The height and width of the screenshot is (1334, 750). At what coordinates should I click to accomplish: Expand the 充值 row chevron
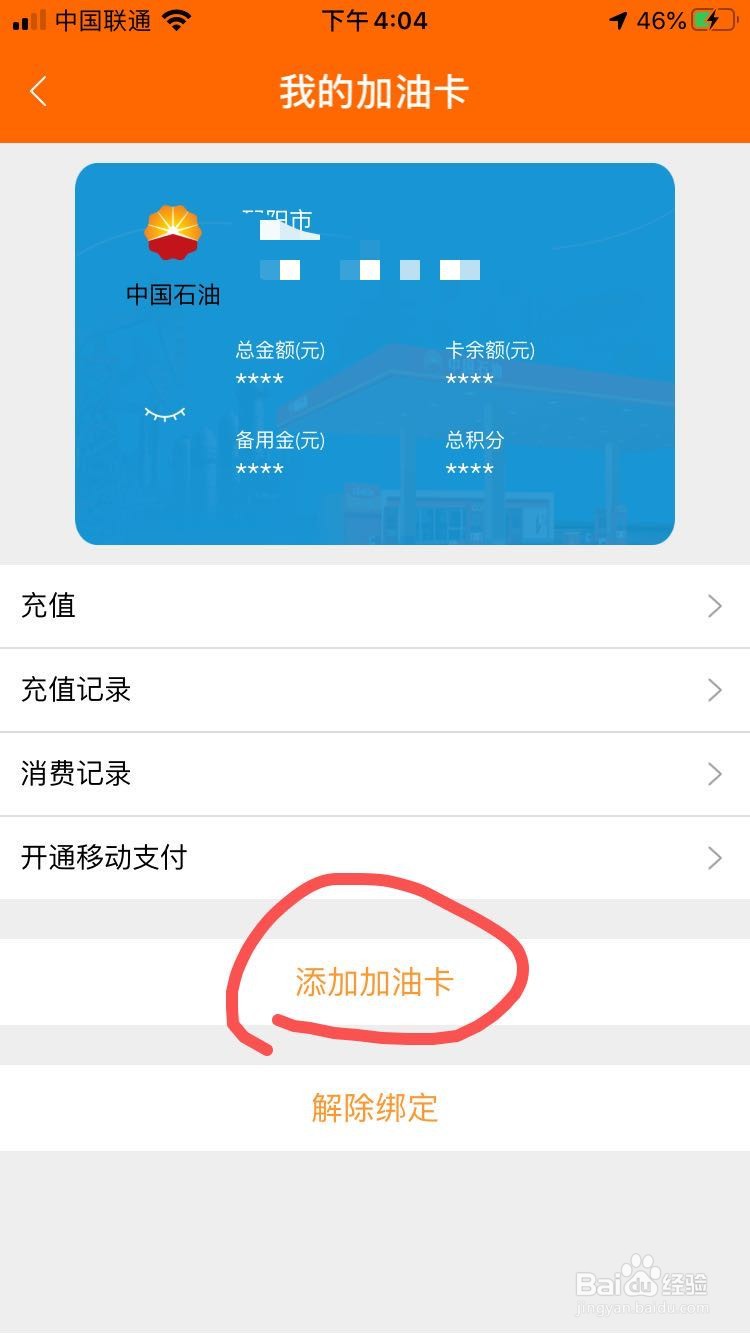tap(714, 606)
